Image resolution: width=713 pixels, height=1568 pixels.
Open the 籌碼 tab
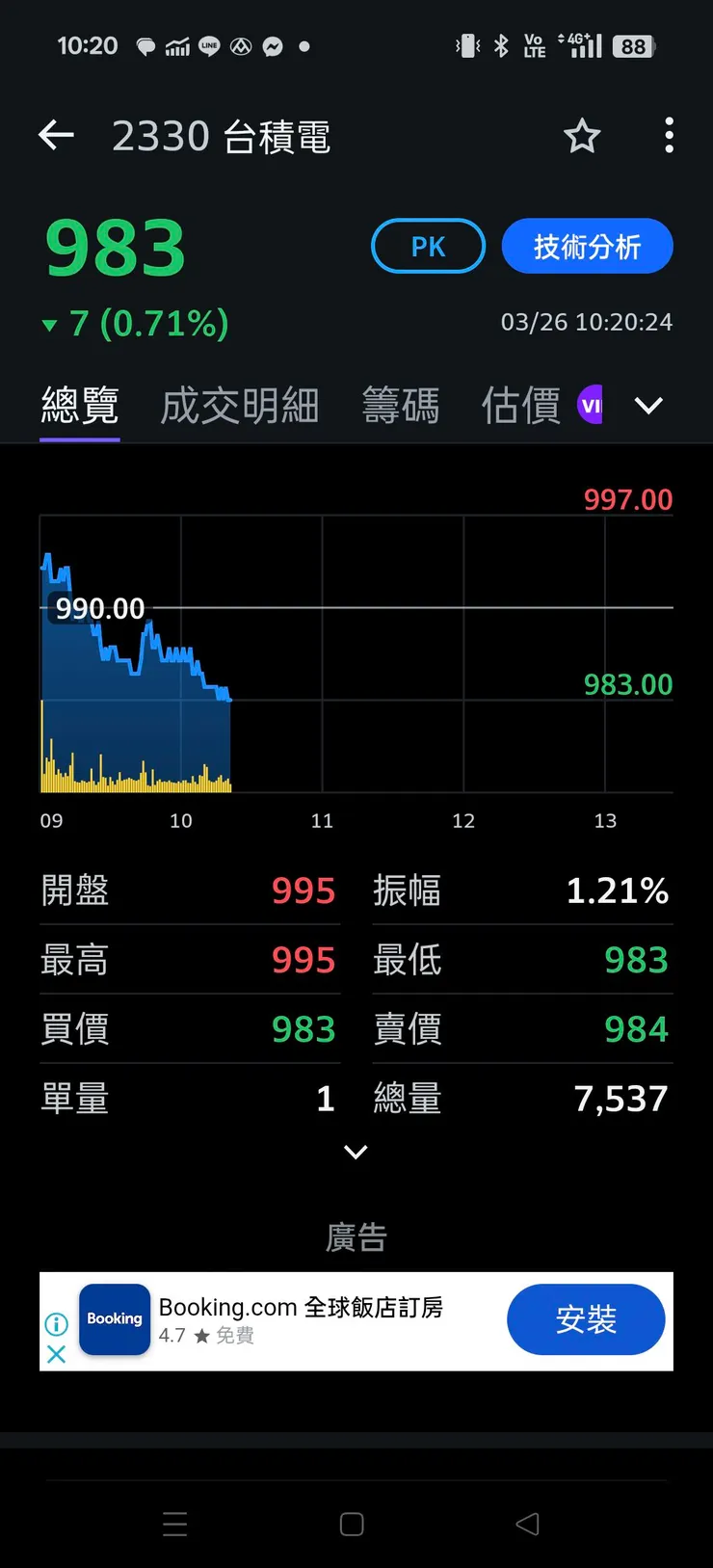click(401, 405)
